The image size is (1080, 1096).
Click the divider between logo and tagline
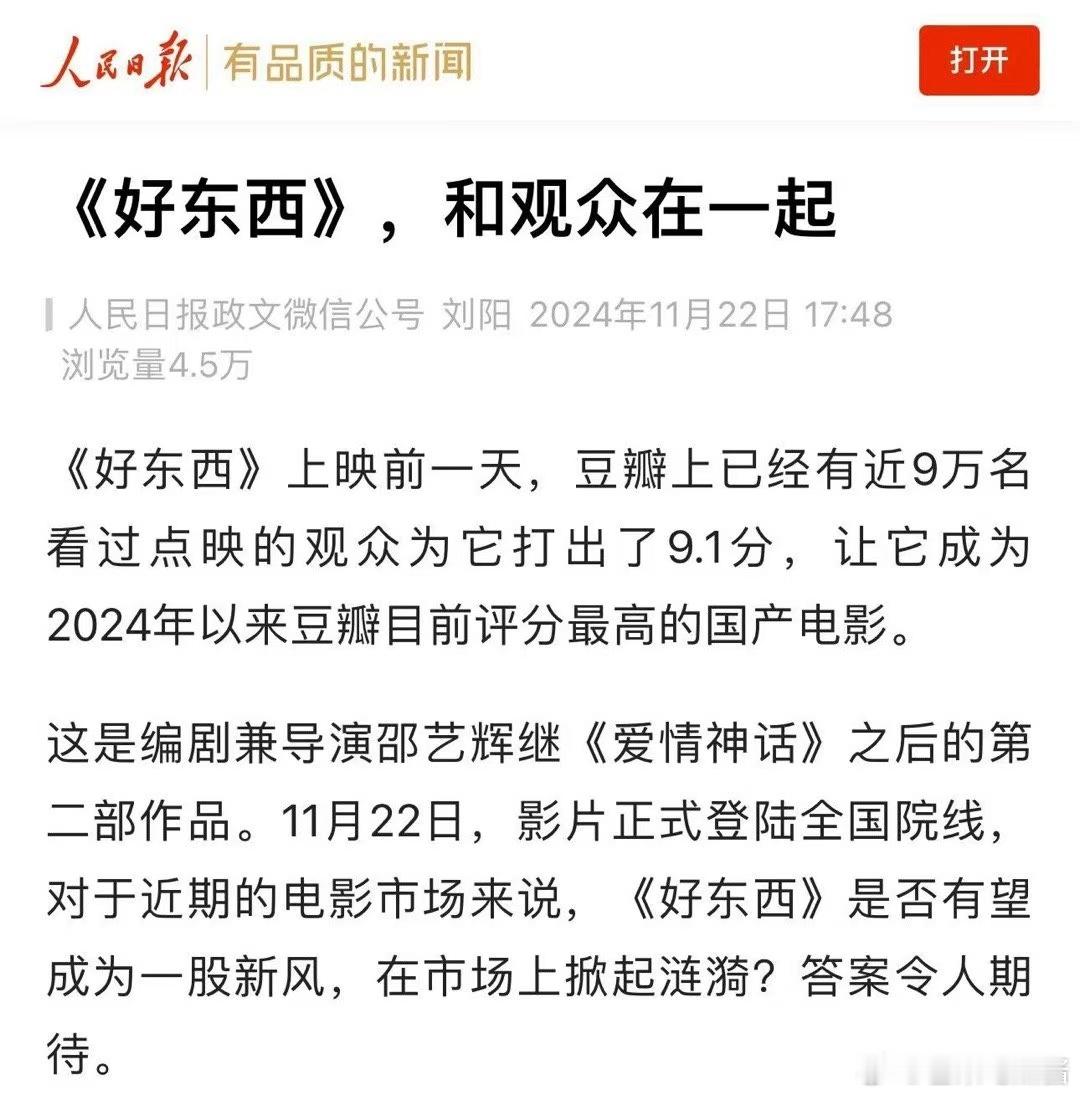(x=206, y=58)
